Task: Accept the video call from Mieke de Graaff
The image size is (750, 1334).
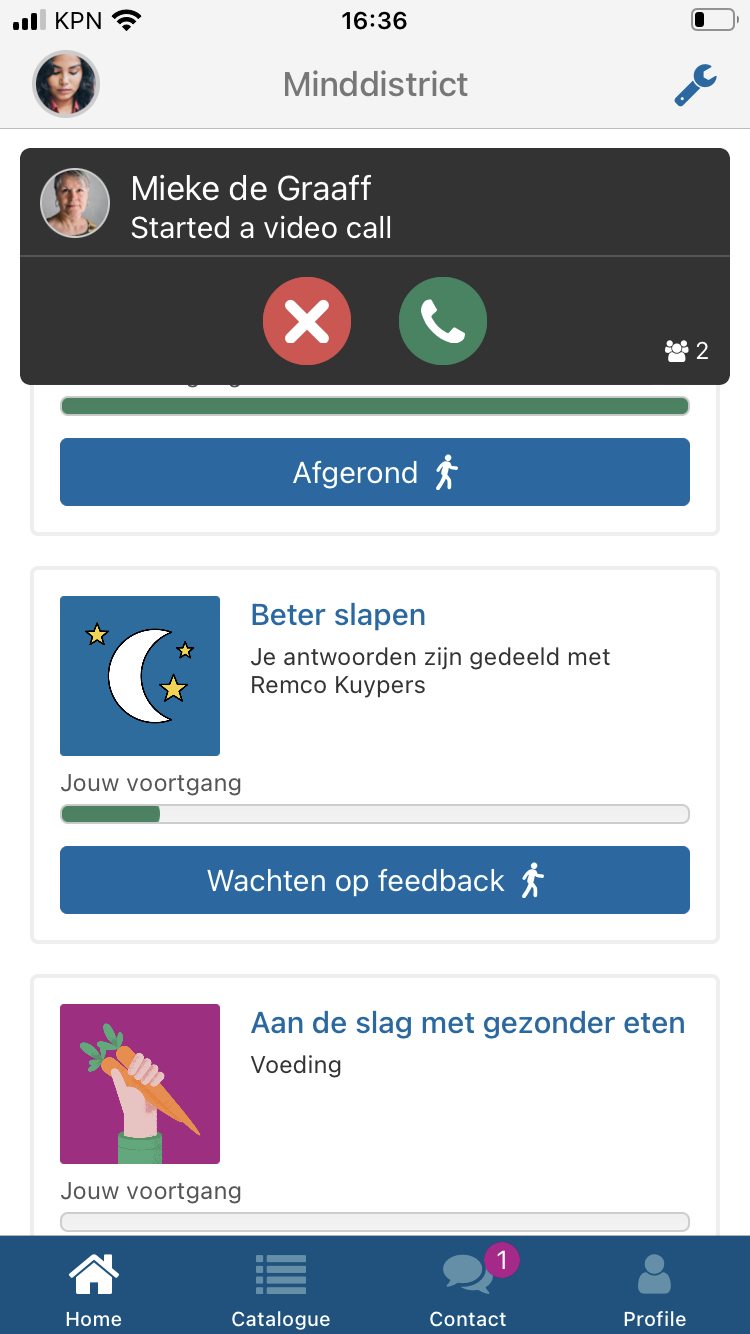Action: pyautogui.click(x=443, y=321)
